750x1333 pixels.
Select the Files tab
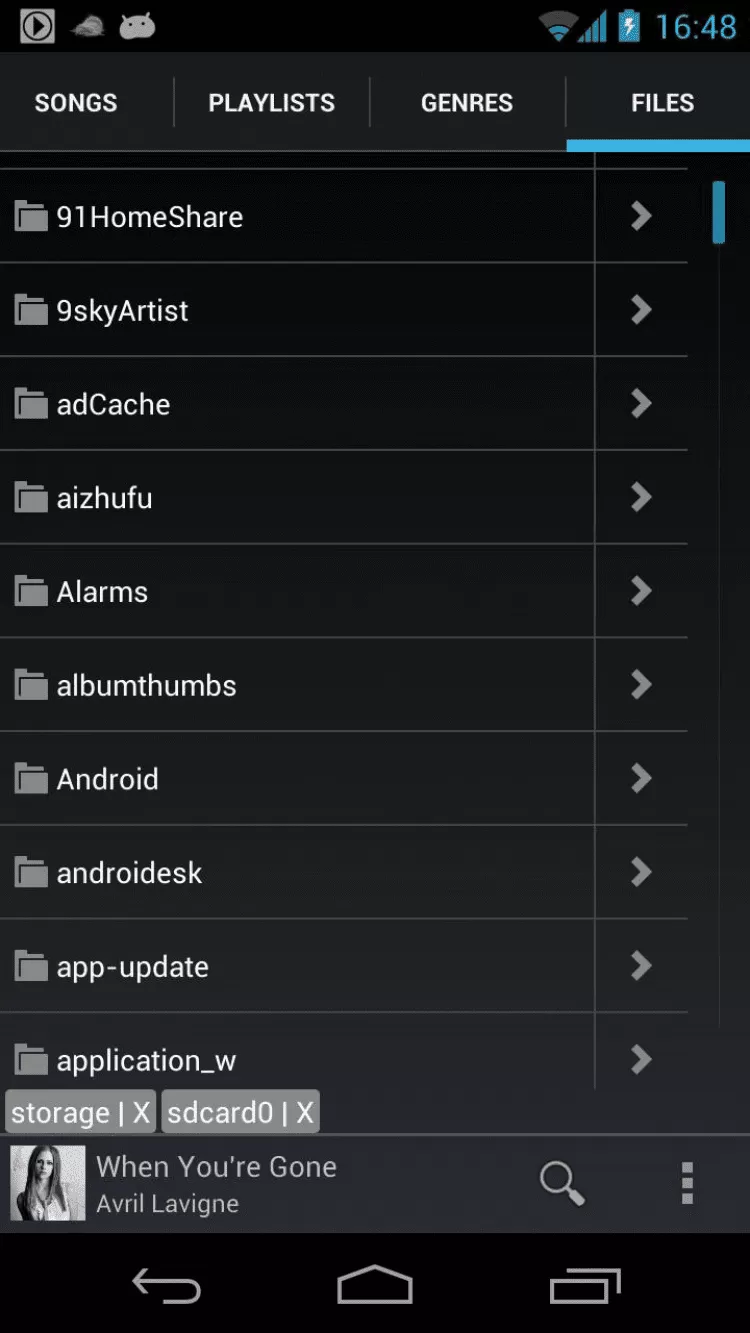662,103
